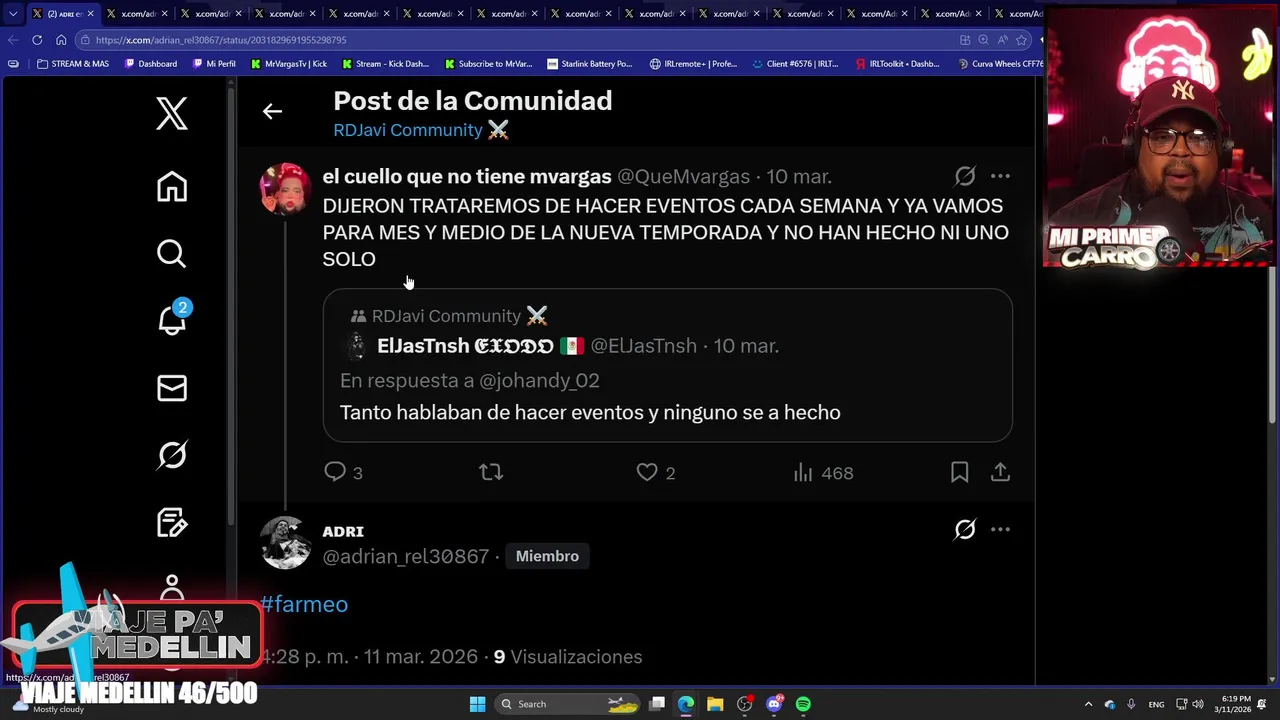Reply to the QueMvargas post
Viewport: 1280px width, 720px height.
[x=335, y=472]
